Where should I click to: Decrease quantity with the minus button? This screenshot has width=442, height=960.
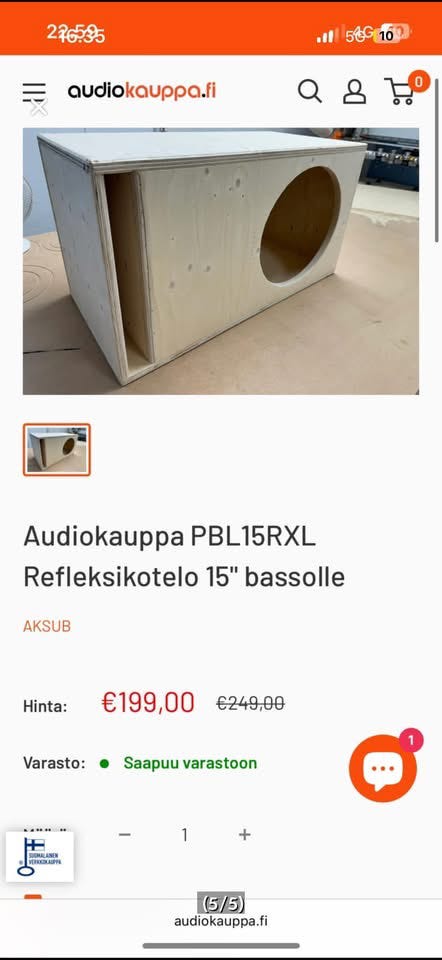point(124,834)
